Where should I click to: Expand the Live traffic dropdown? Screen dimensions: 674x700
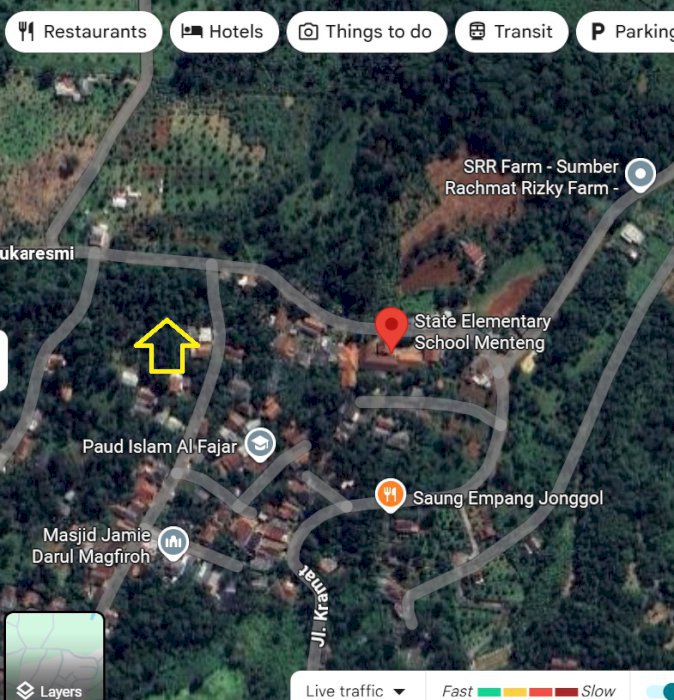point(355,690)
